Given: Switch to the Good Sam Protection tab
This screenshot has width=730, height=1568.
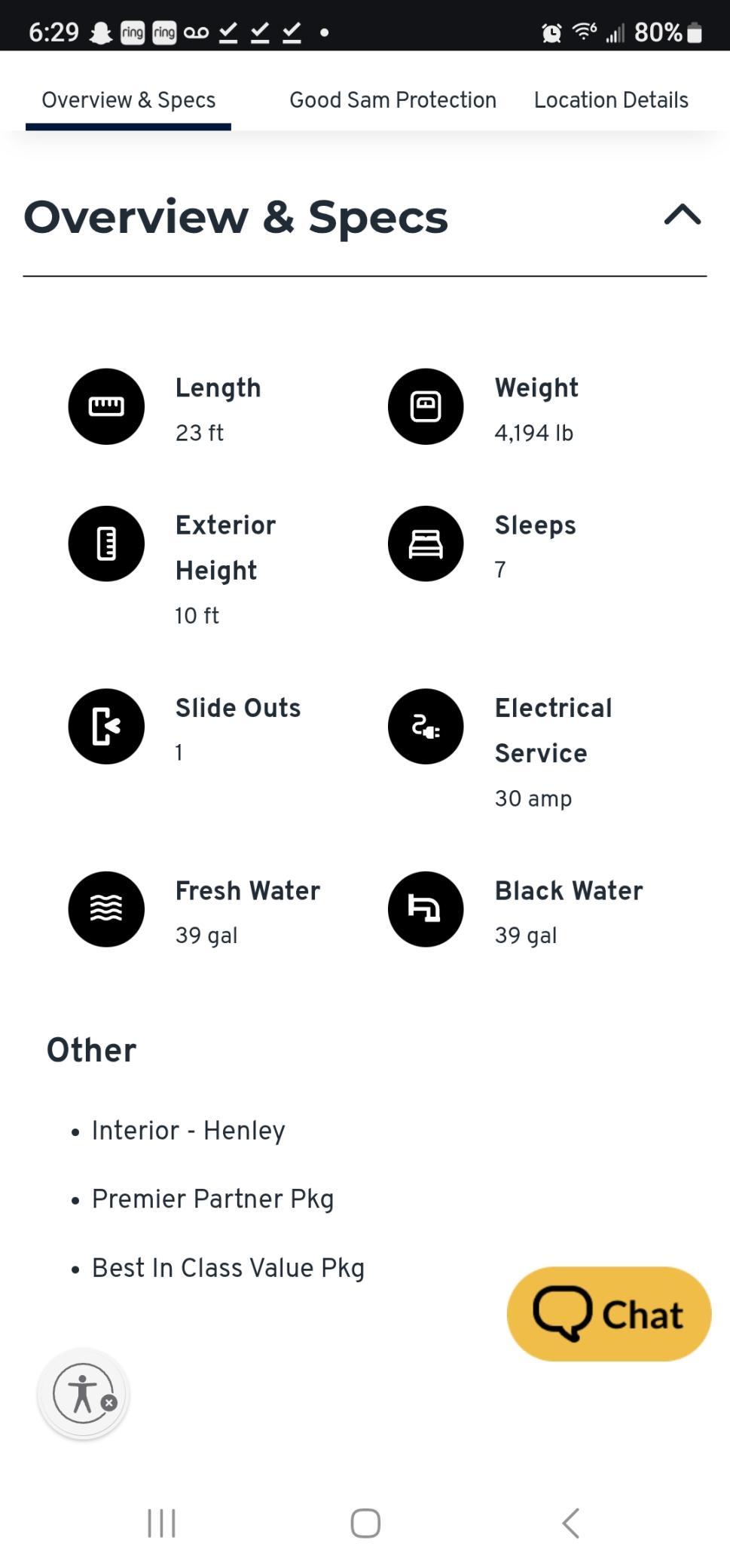Looking at the screenshot, I should tap(392, 100).
